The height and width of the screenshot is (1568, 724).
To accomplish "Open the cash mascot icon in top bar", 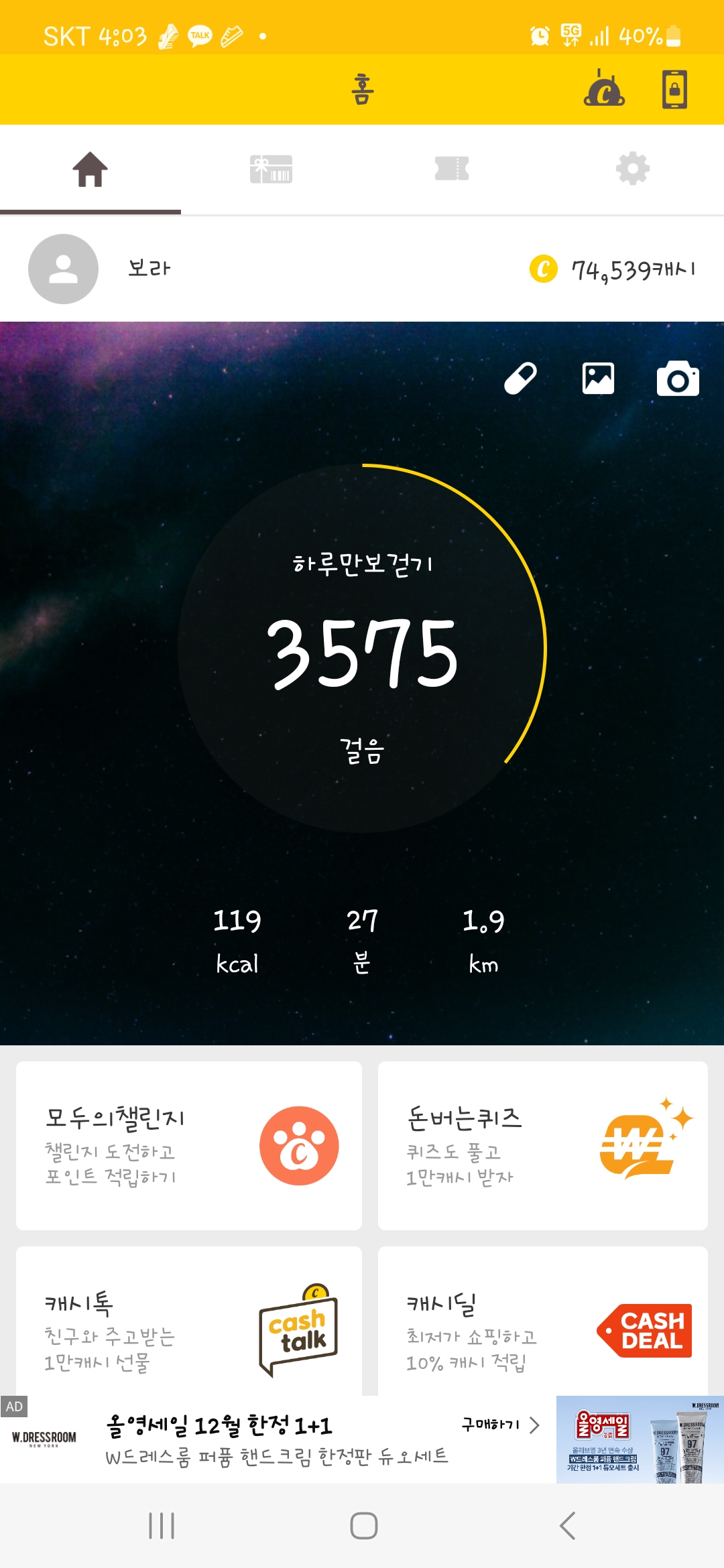I will click(604, 89).
